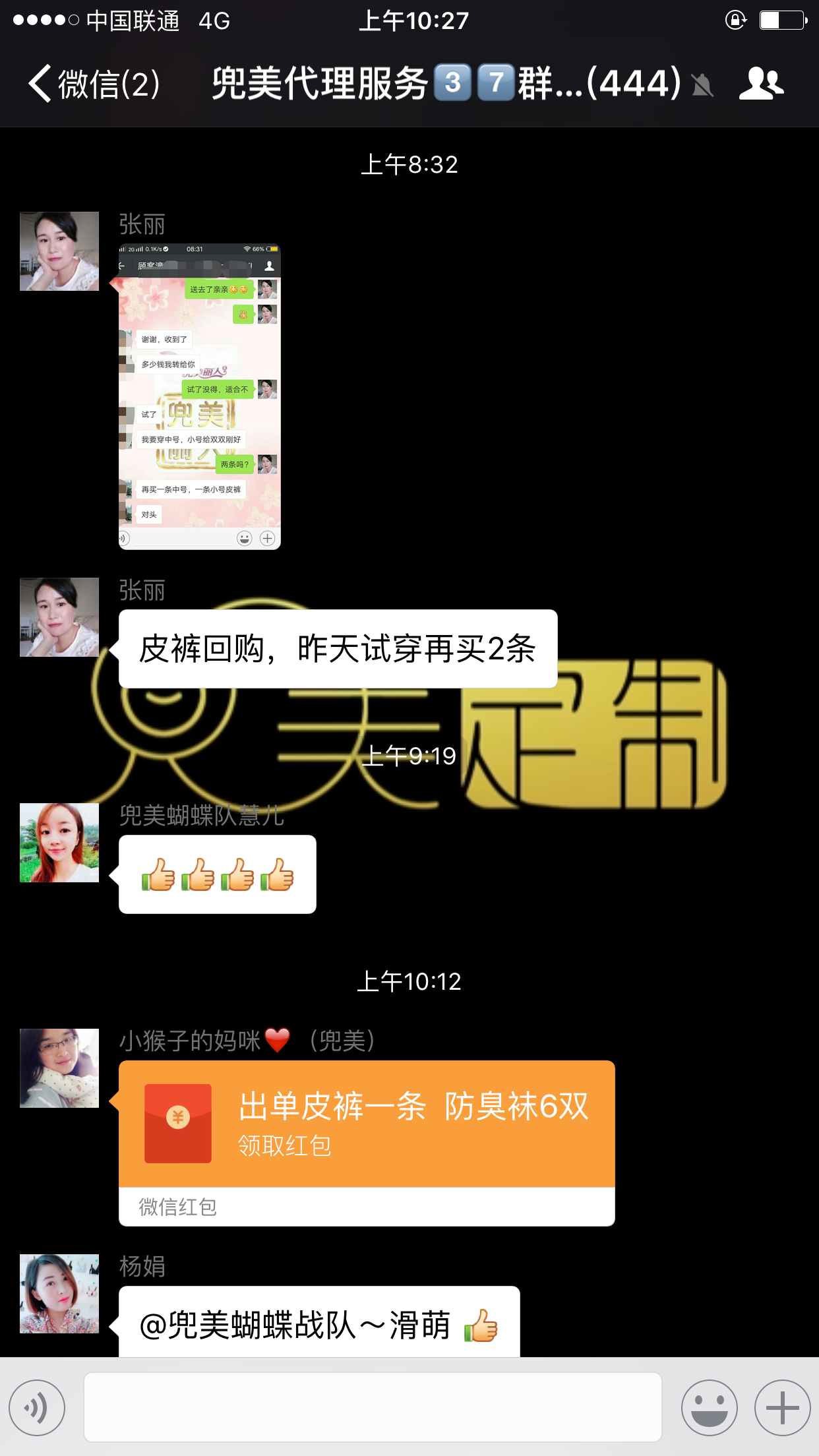819x1456 pixels.
Task: Tap 张丽's avatar beside the 皮裤回购 message
Action: (x=59, y=617)
